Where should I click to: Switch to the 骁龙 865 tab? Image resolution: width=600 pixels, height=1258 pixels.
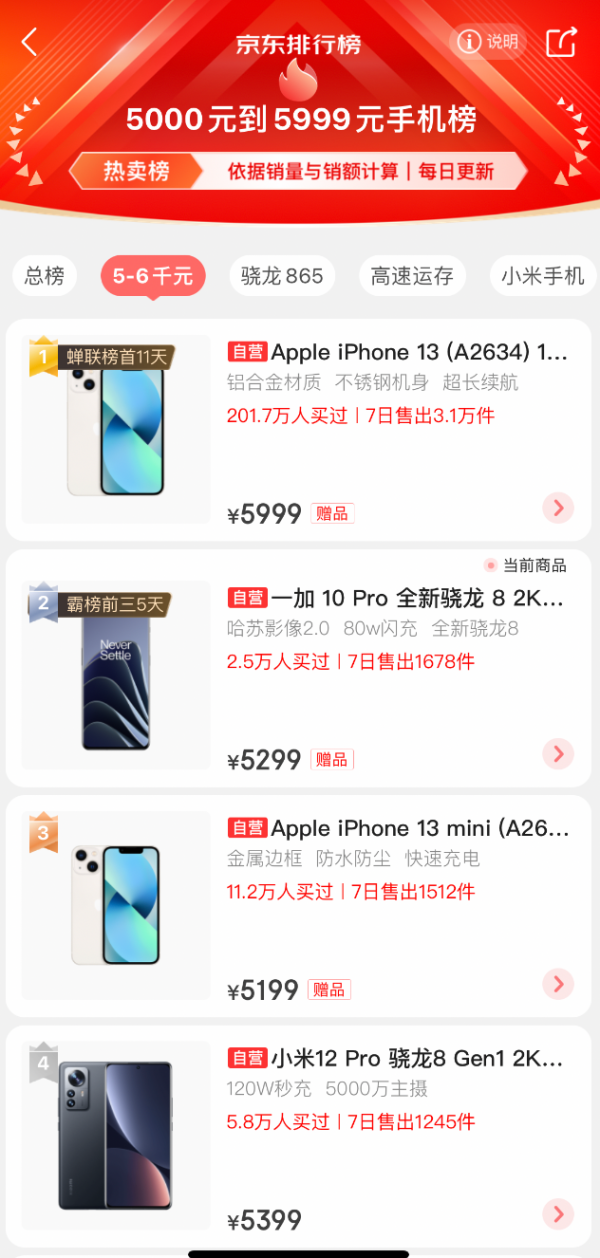[x=282, y=276]
